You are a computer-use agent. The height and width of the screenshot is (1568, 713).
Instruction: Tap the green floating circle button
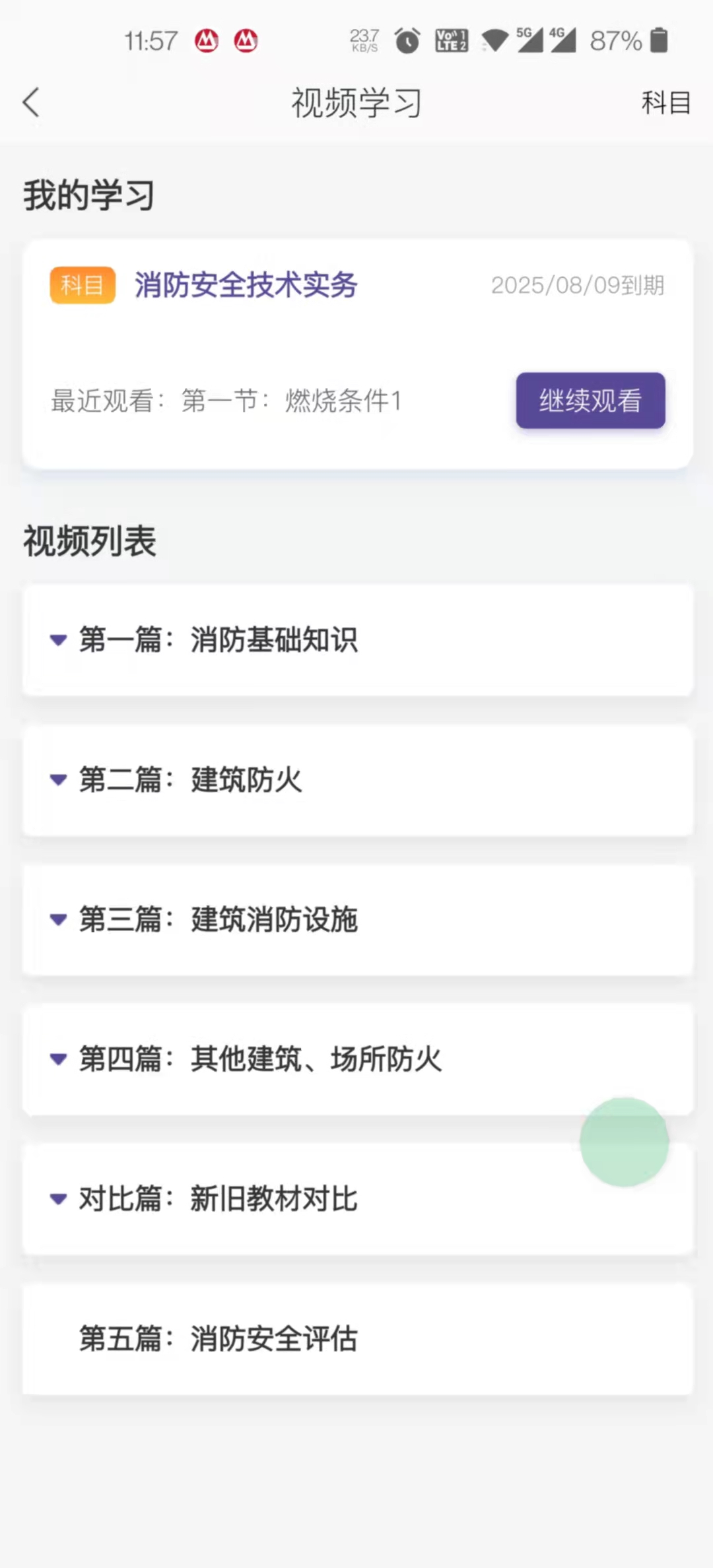[x=624, y=1143]
